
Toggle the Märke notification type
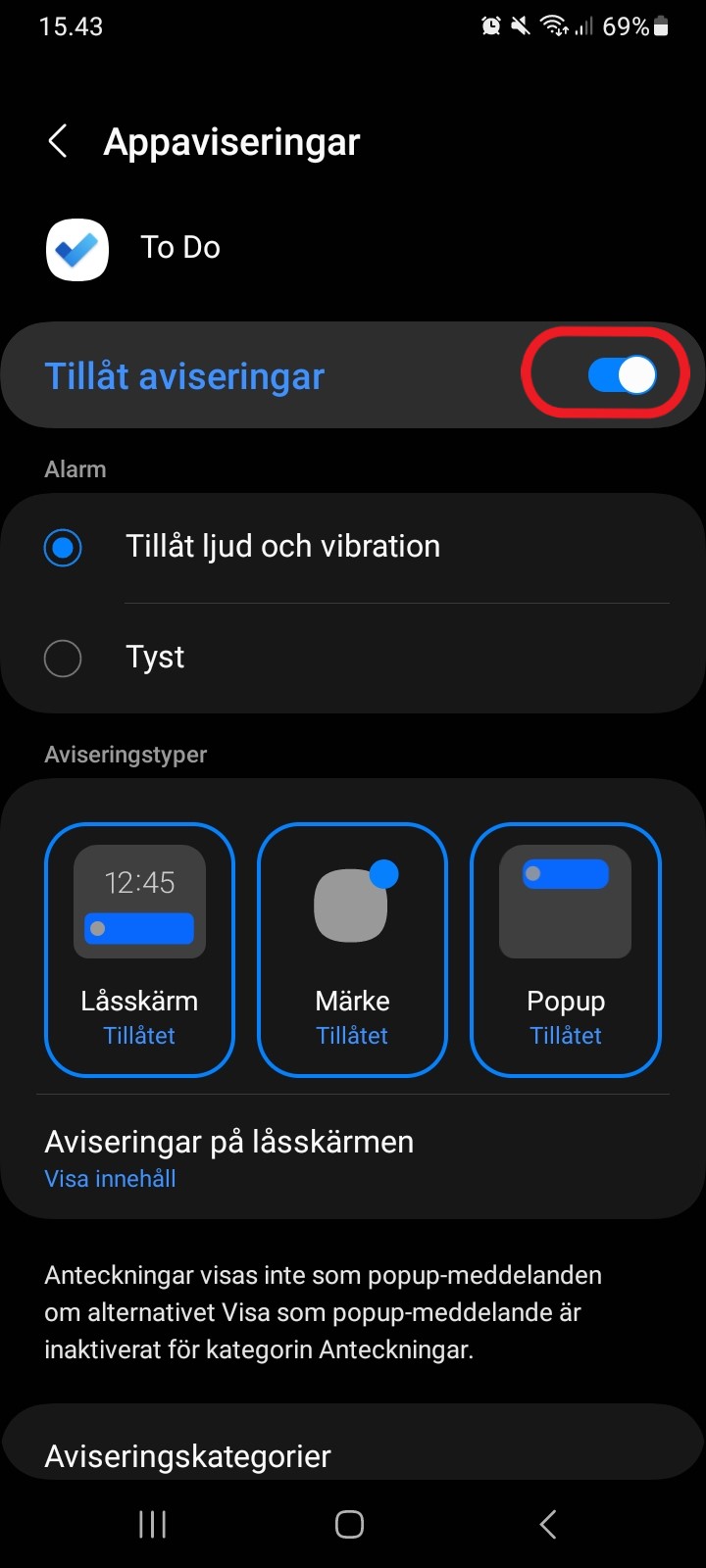[352, 950]
